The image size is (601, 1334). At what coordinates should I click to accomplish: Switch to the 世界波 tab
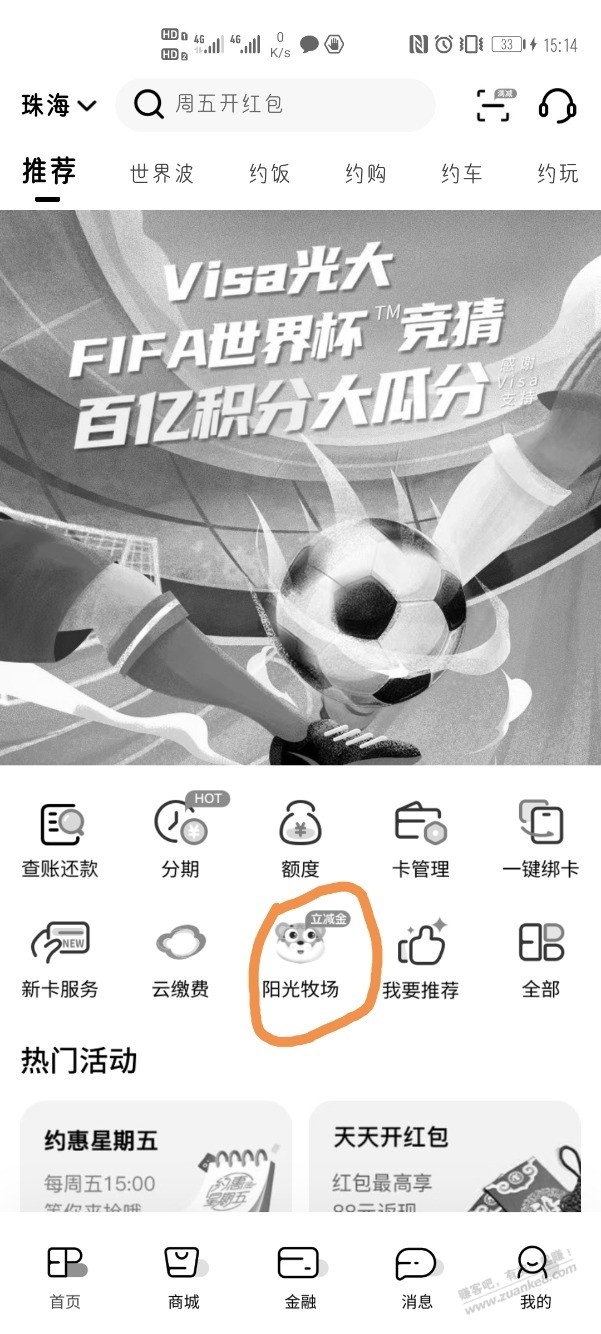[161, 174]
